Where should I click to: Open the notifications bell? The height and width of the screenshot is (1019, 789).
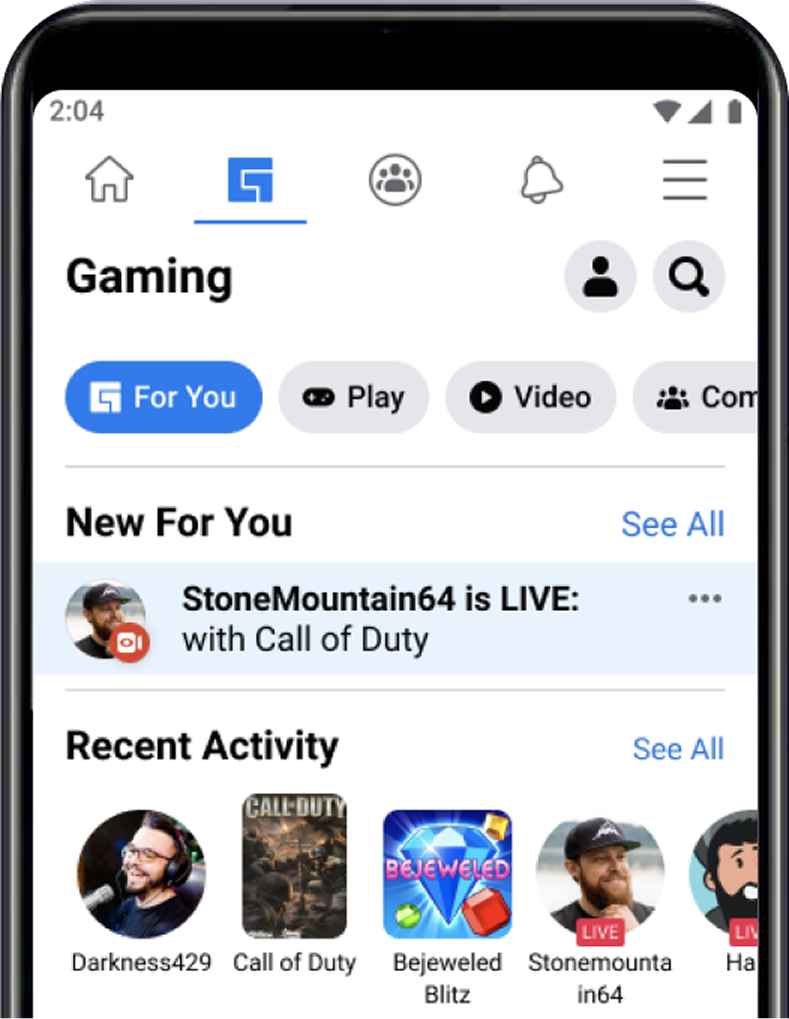click(x=541, y=181)
